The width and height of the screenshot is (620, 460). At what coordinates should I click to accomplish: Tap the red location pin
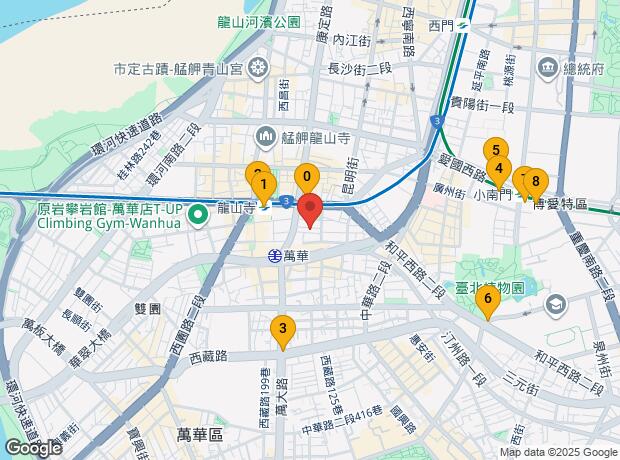310,210
